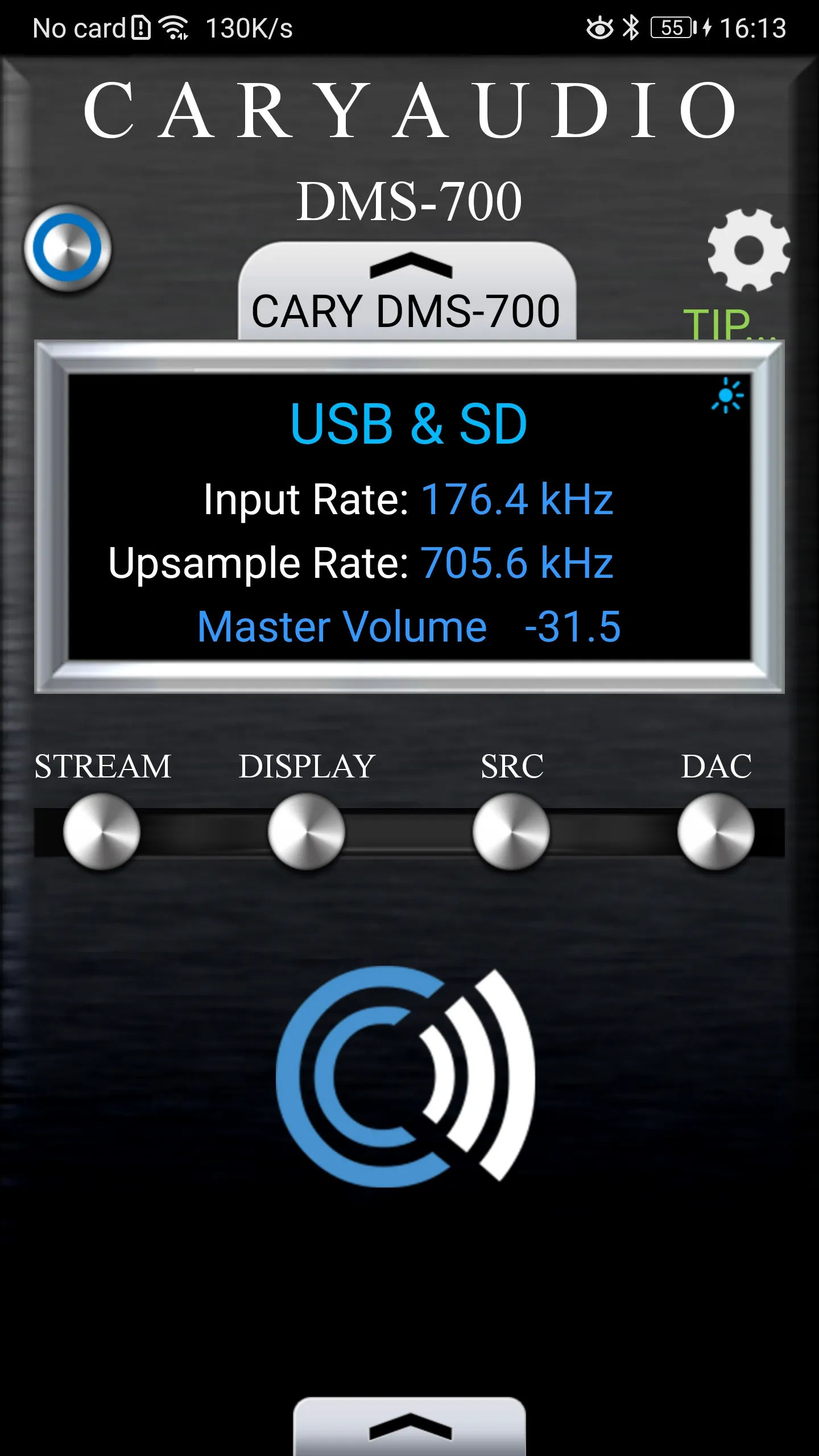Expand the bottom pull-up panel arrow
This screenshot has width=819, height=1456.
click(x=409, y=1428)
